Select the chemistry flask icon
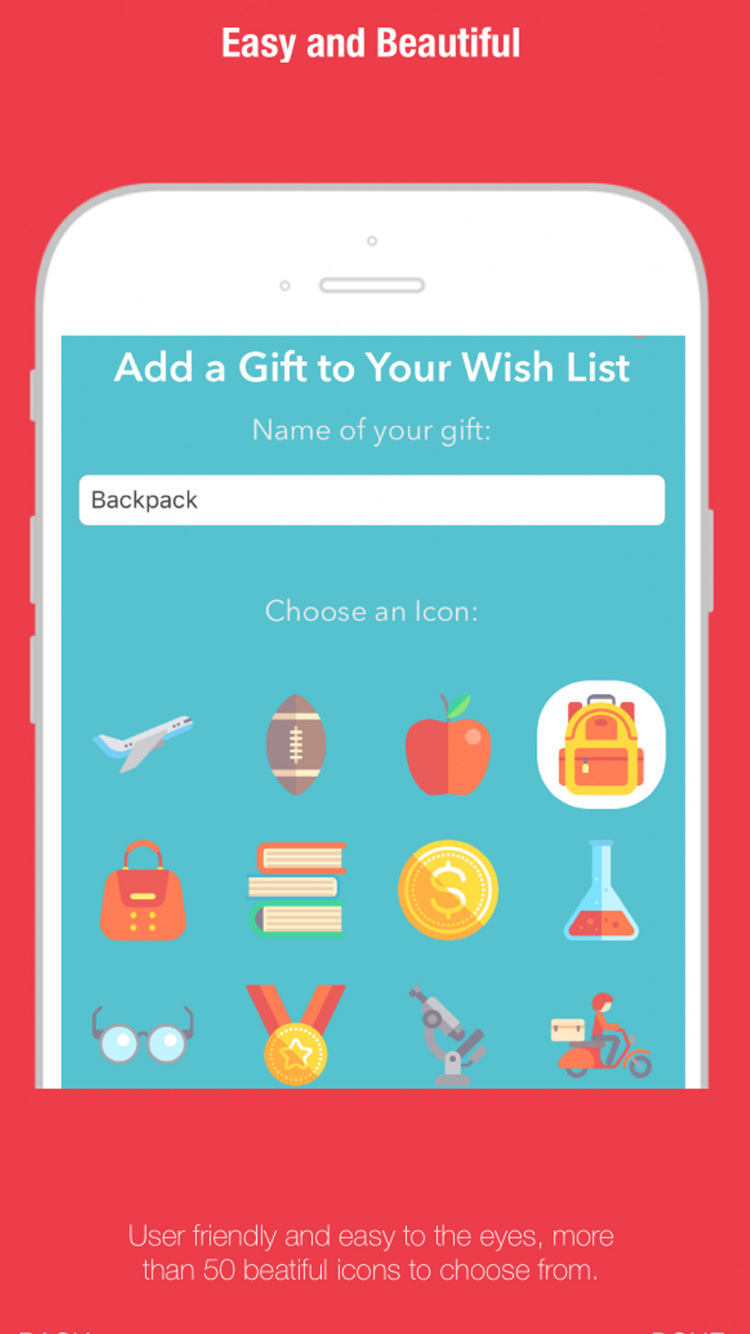Image resolution: width=750 pixels, height=1334 pixels. point(601,890)
